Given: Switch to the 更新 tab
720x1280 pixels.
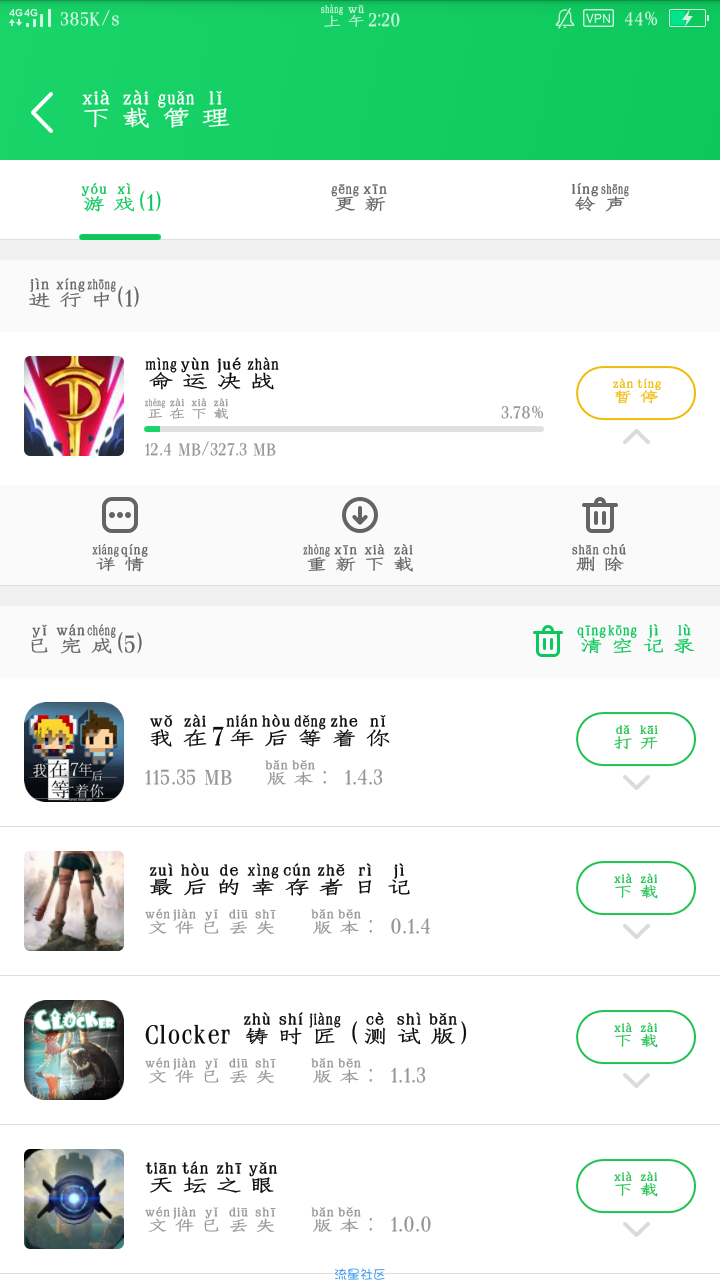Looking at the screenshot, I should click(359, 198).
